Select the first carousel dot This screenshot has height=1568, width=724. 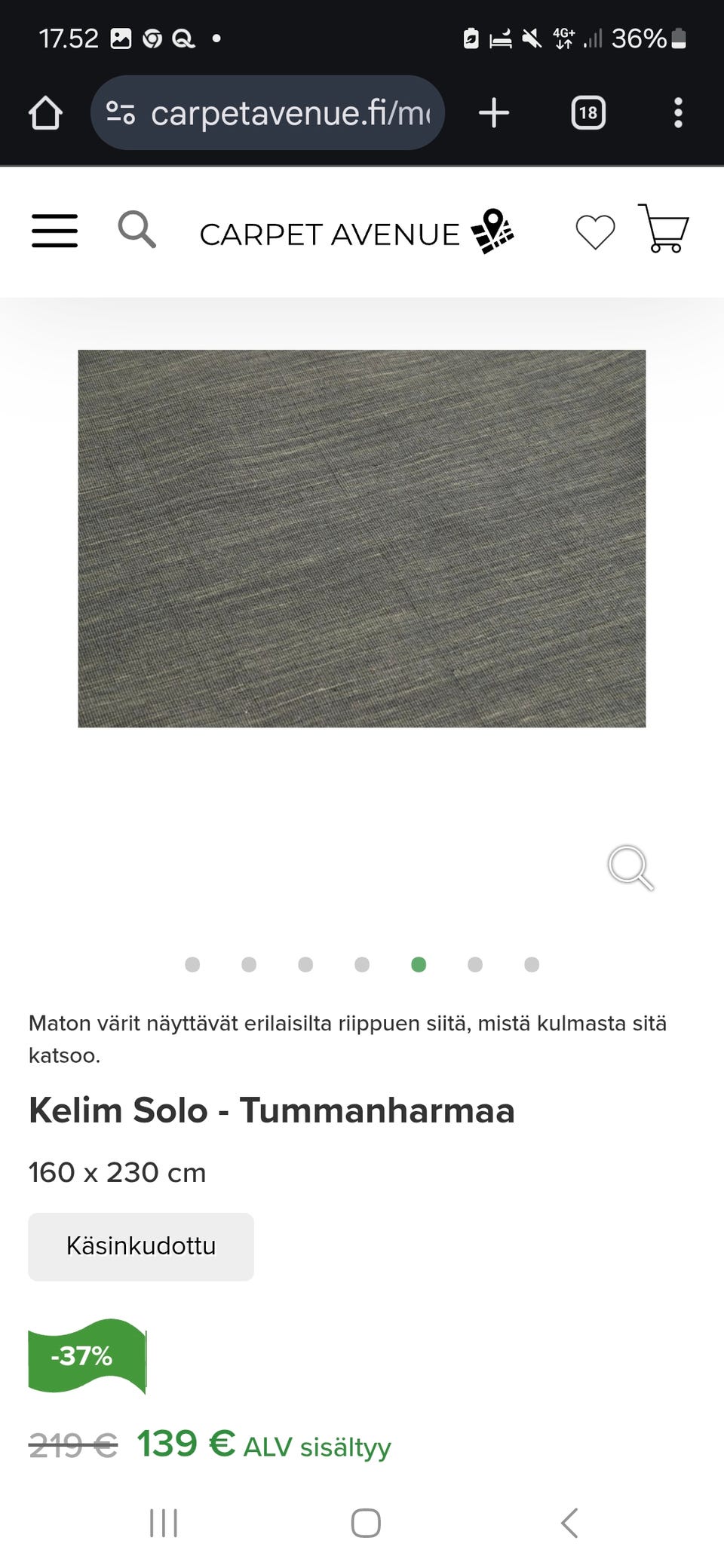pos(193,964)
